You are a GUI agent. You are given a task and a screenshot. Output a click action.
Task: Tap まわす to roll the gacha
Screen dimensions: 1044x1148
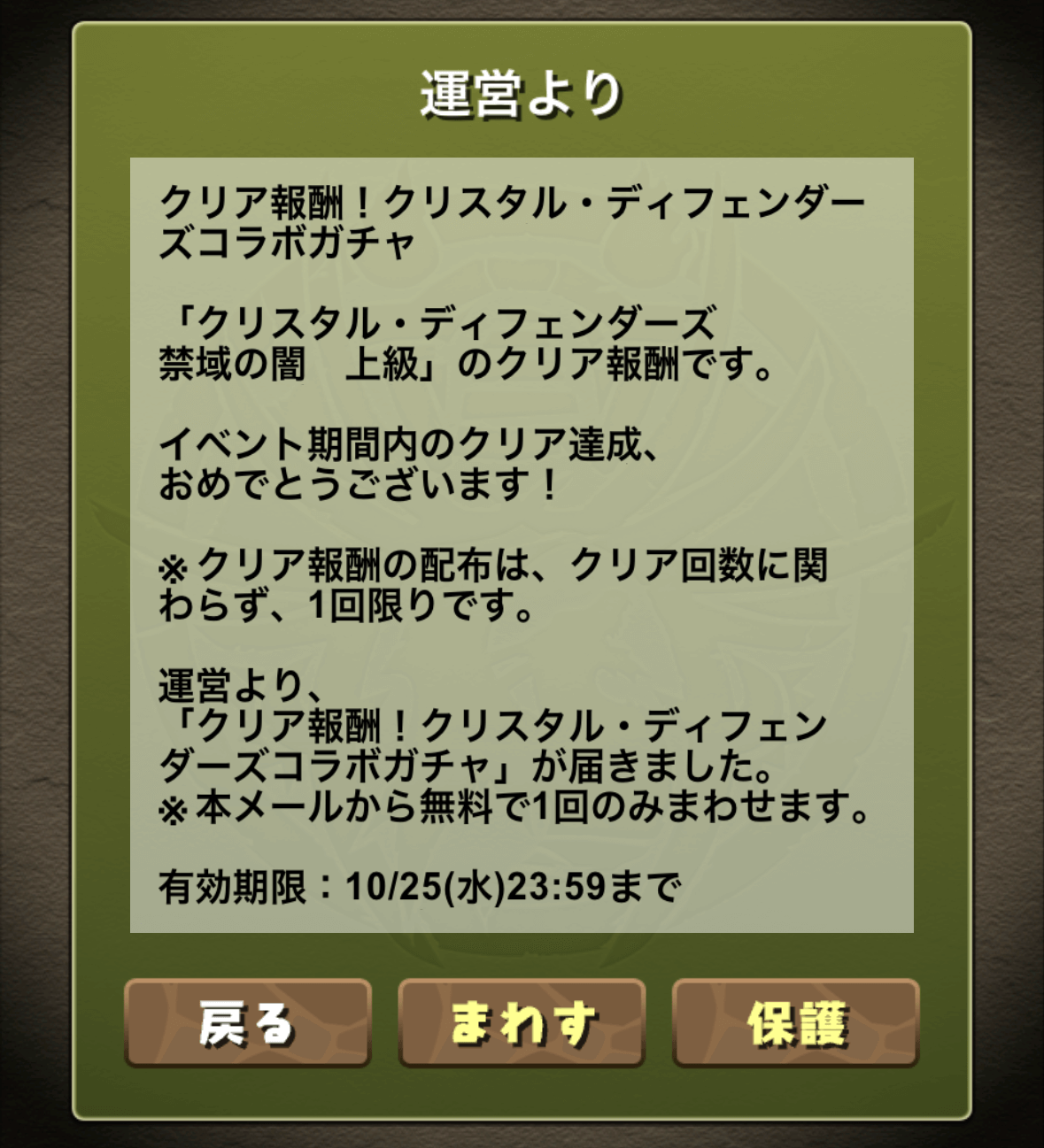point(522,1023)
